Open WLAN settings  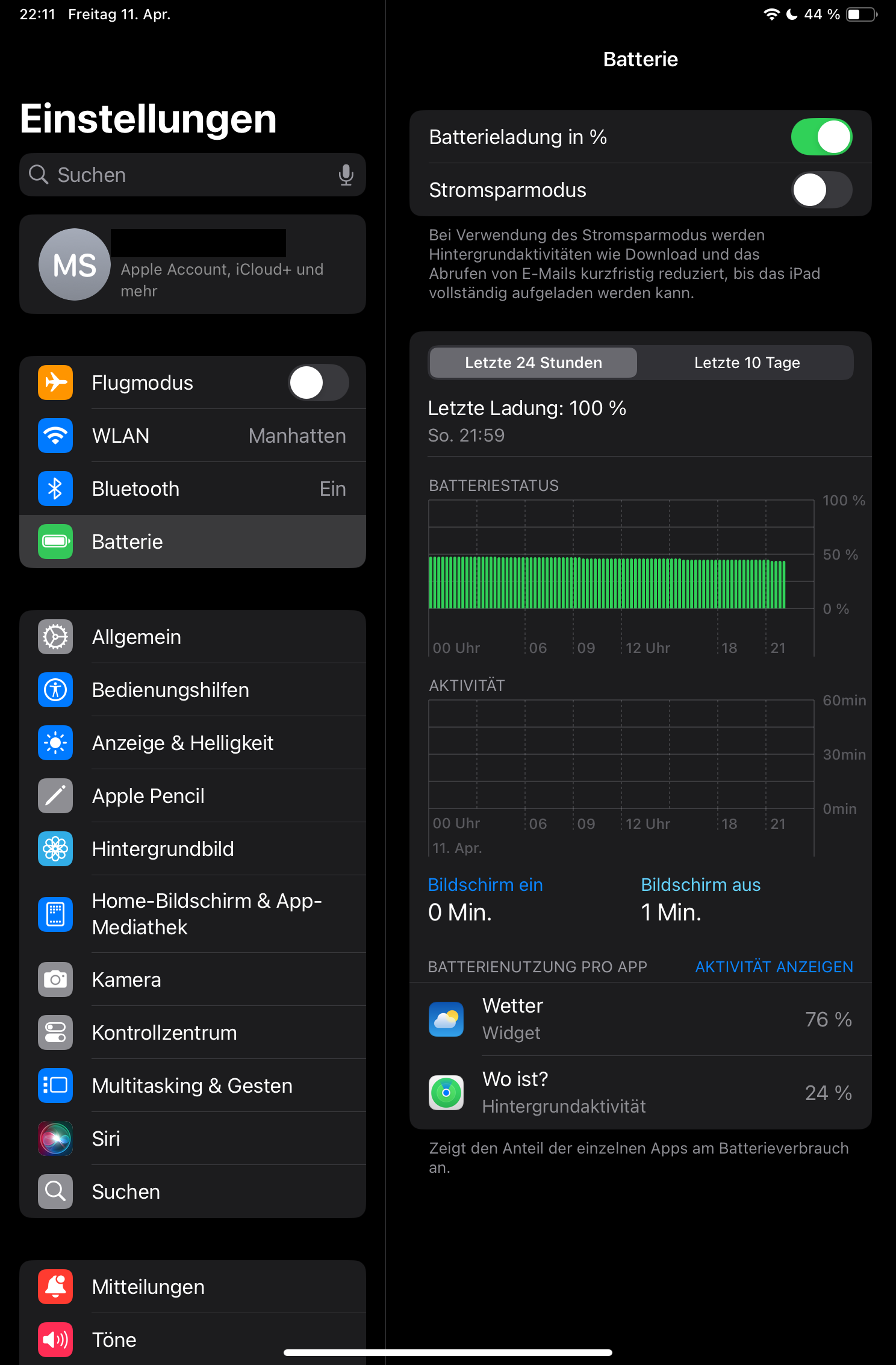coord(193,436)
